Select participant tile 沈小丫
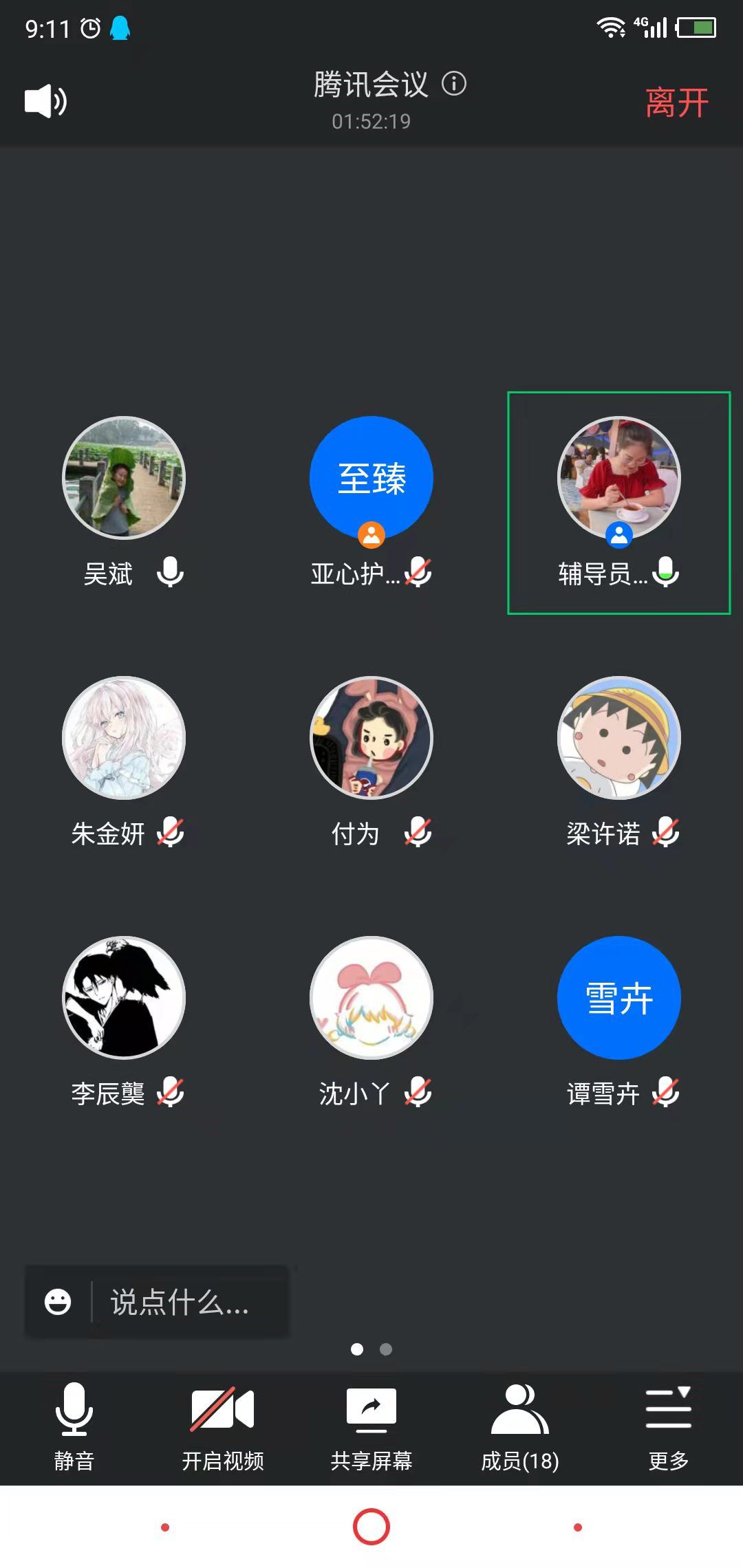Screen dimensions: 743x1568 [371, 998]
